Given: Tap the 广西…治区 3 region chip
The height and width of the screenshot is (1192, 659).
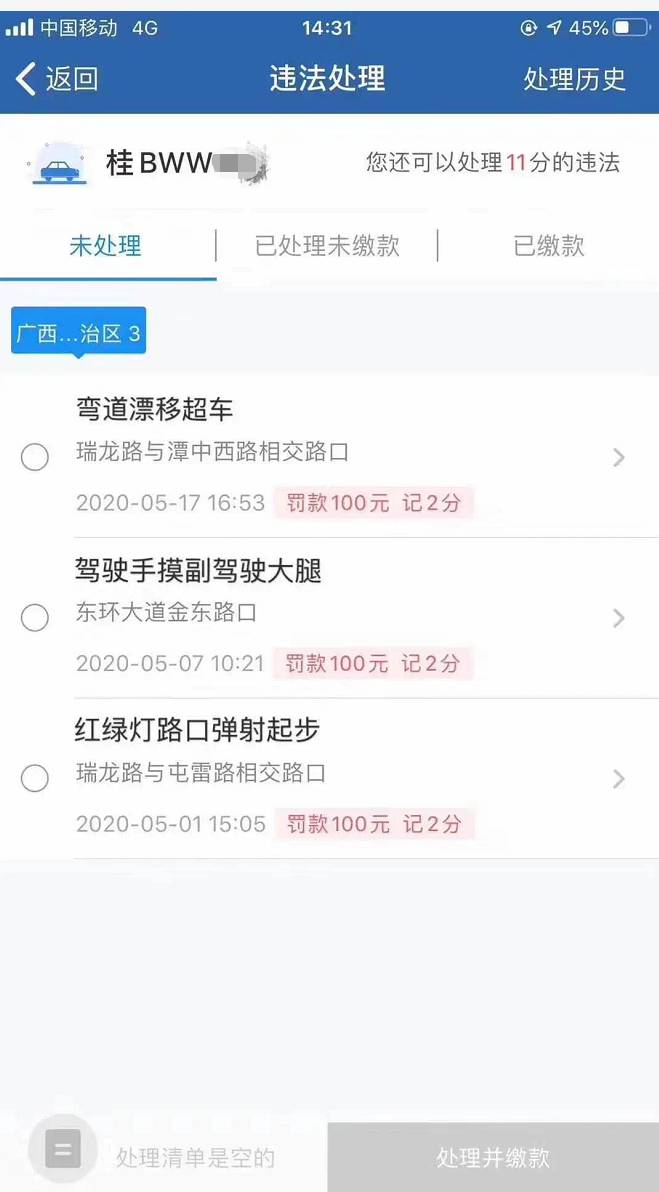Looking at the screenshot, I should coord(78,333).
